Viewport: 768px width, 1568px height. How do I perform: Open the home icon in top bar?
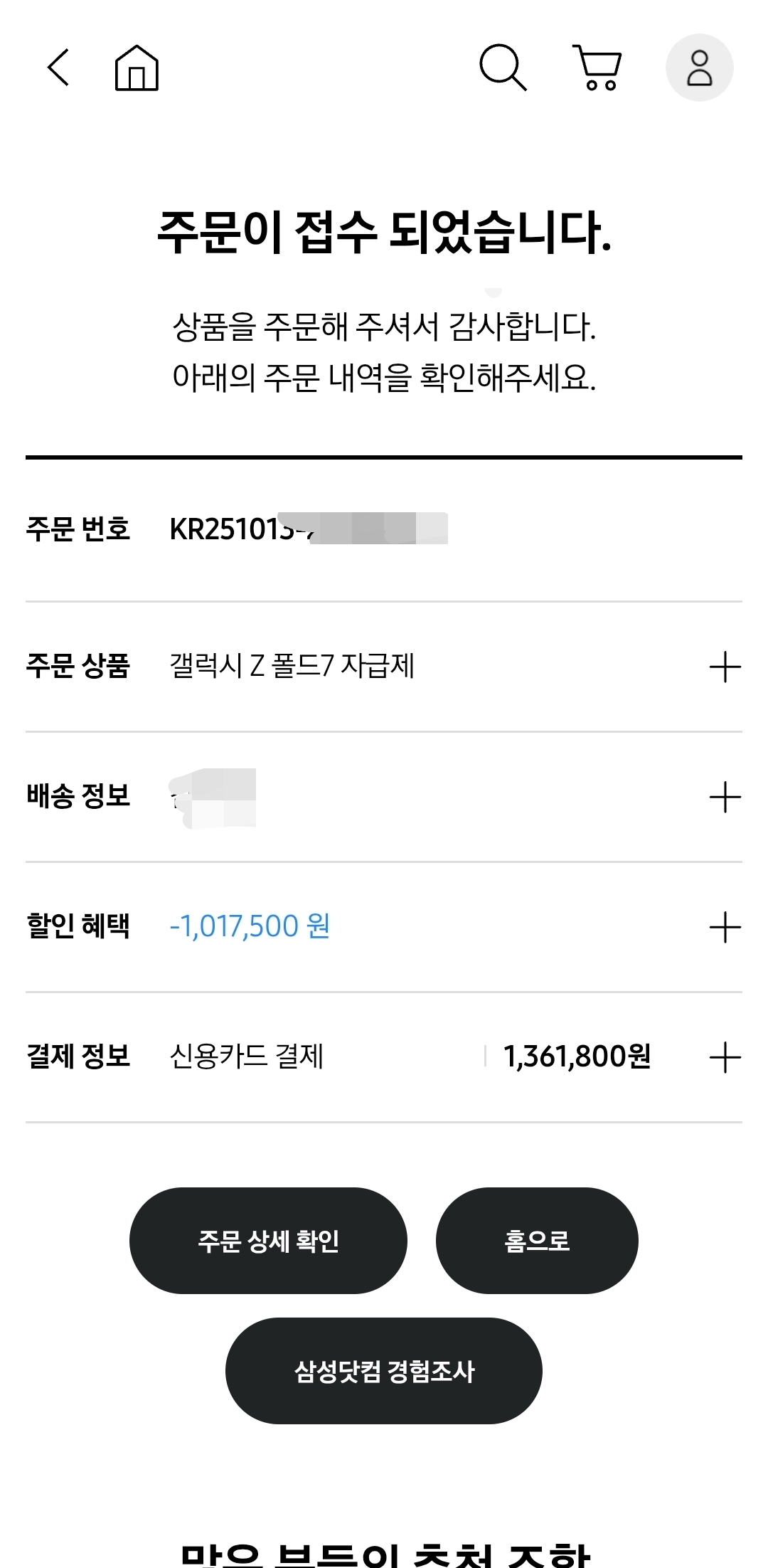coord(137,68)
